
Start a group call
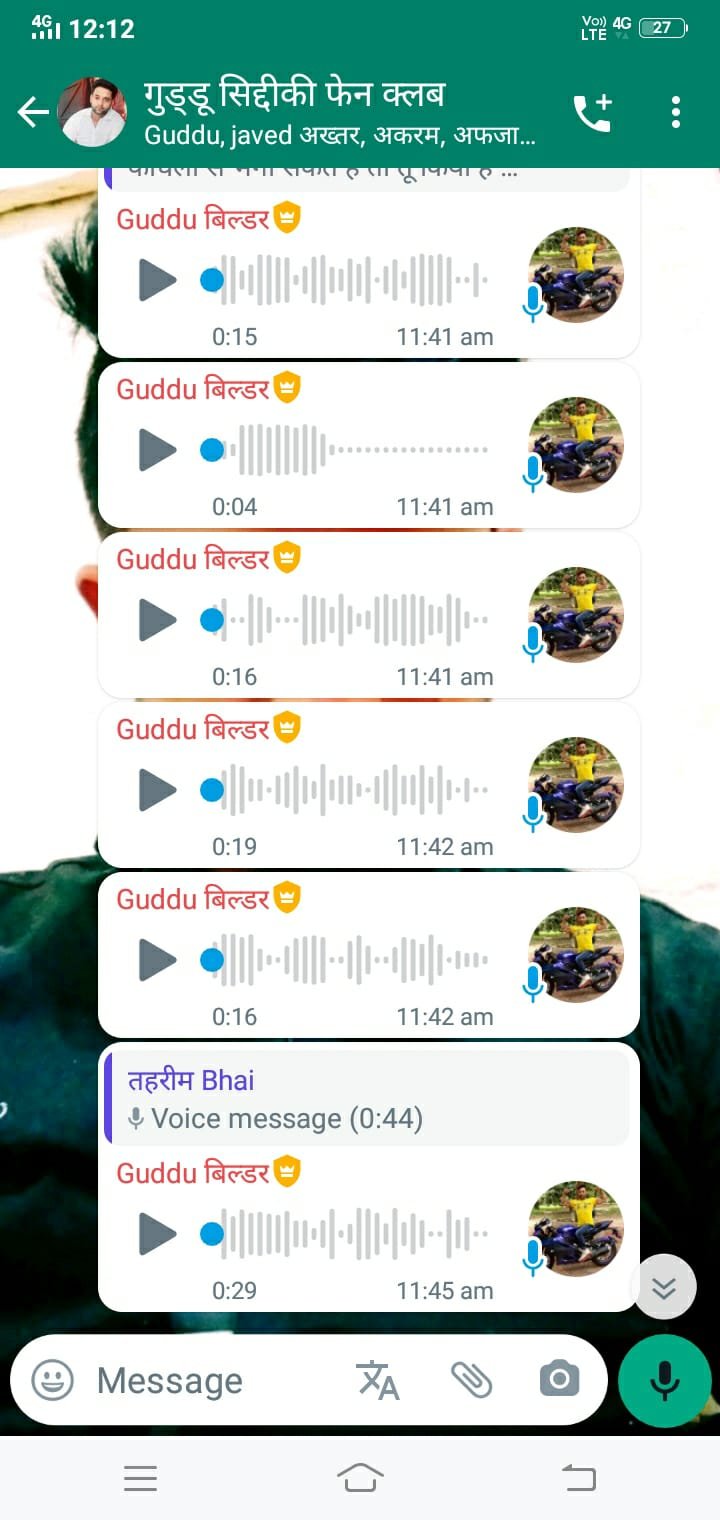point(592,113)
